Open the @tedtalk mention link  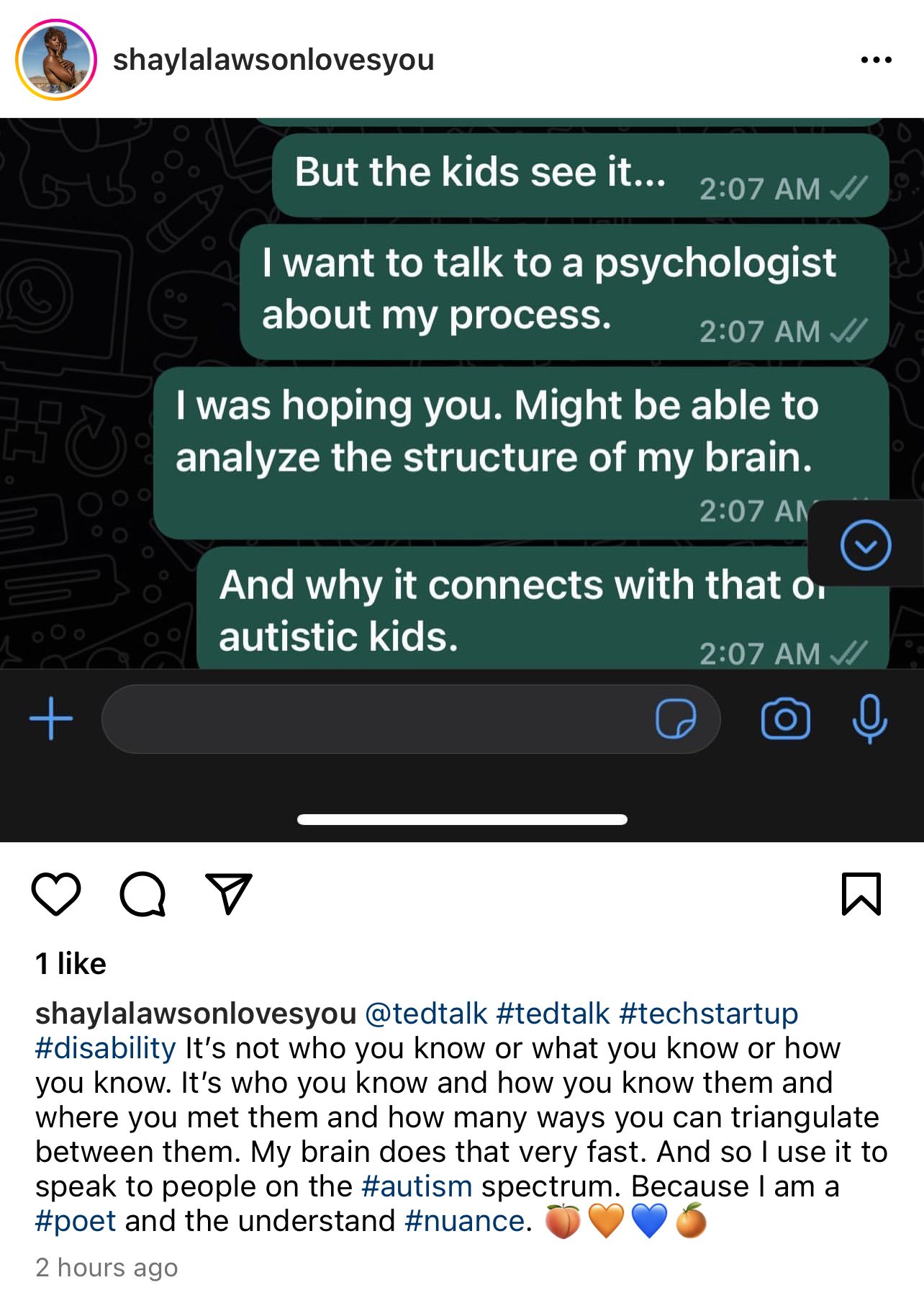426,1013
